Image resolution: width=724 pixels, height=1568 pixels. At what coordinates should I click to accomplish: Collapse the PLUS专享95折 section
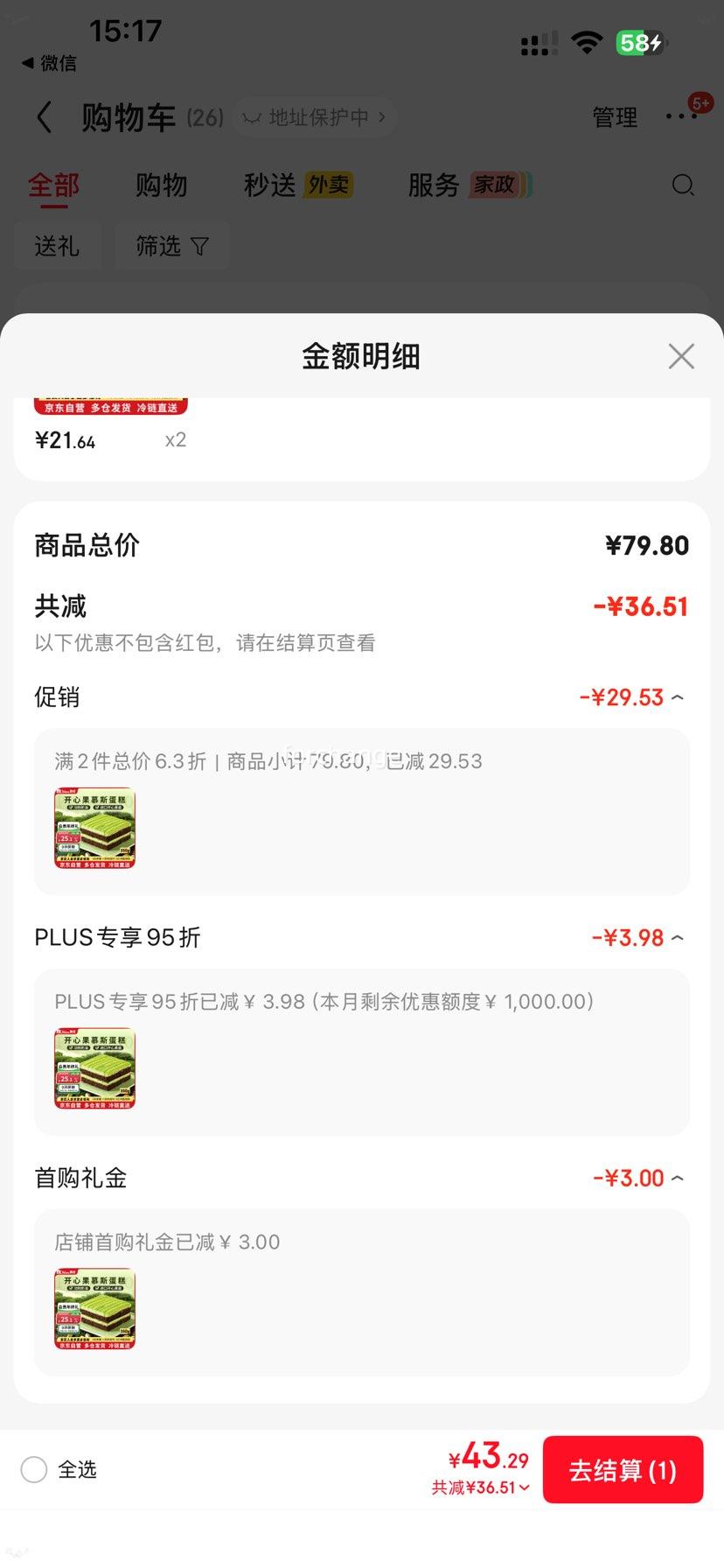click(678, 936)
